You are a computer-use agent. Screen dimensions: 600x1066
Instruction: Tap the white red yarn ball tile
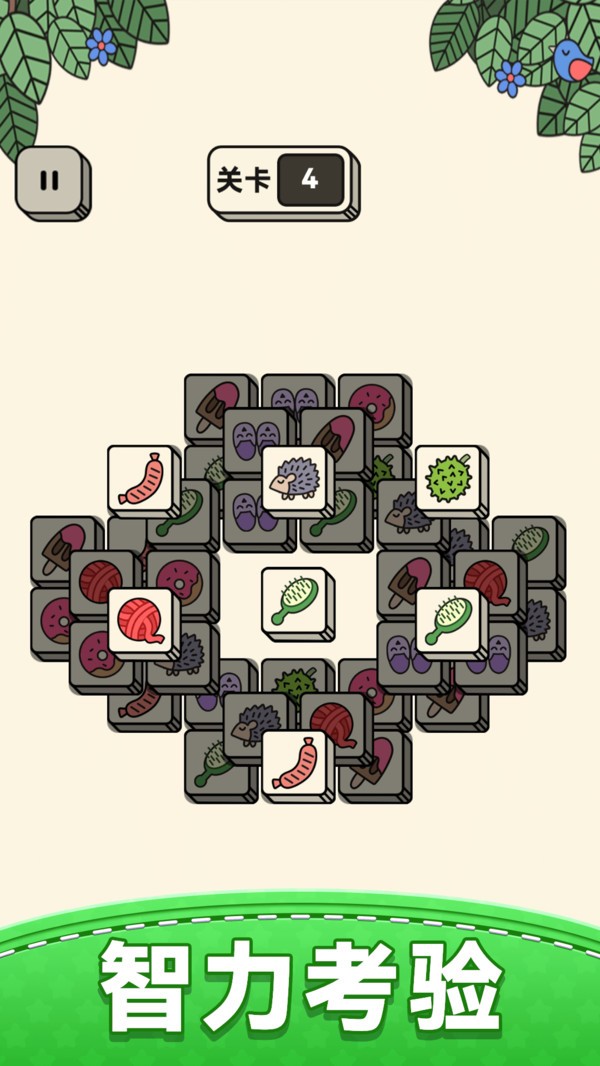tap(142, 621)
